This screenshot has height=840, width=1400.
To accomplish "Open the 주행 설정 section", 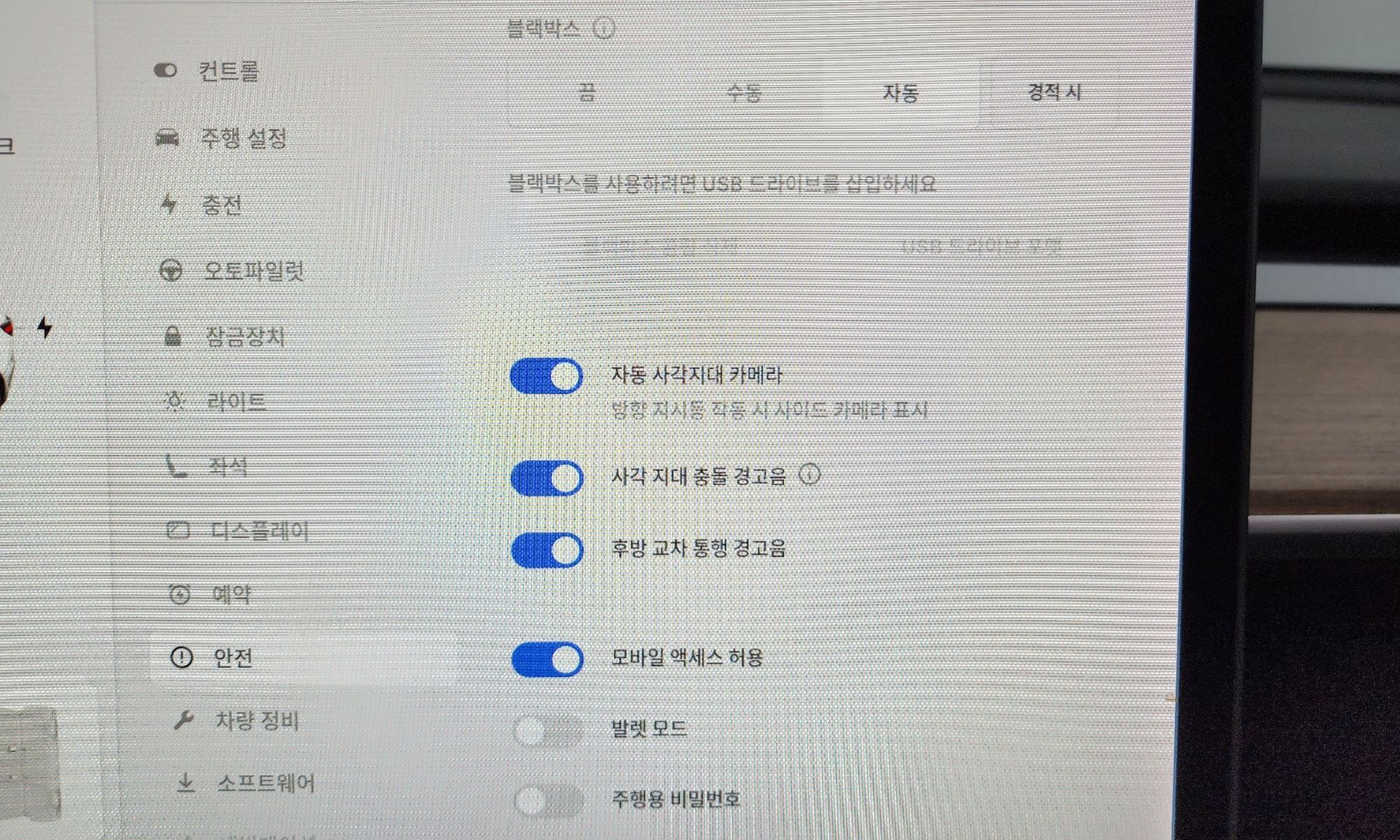I will [243, 138].
